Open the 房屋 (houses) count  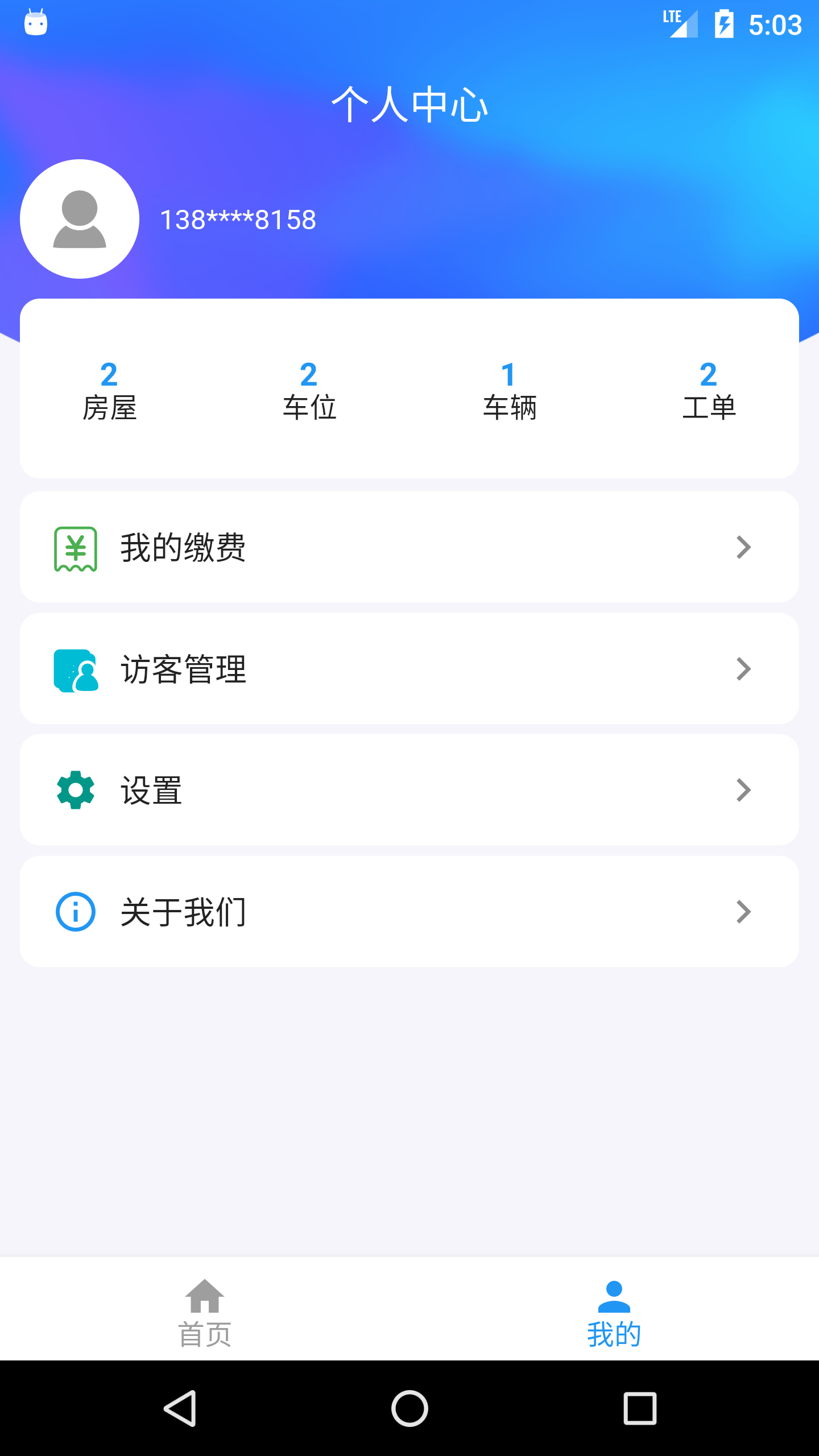(109, 391)
